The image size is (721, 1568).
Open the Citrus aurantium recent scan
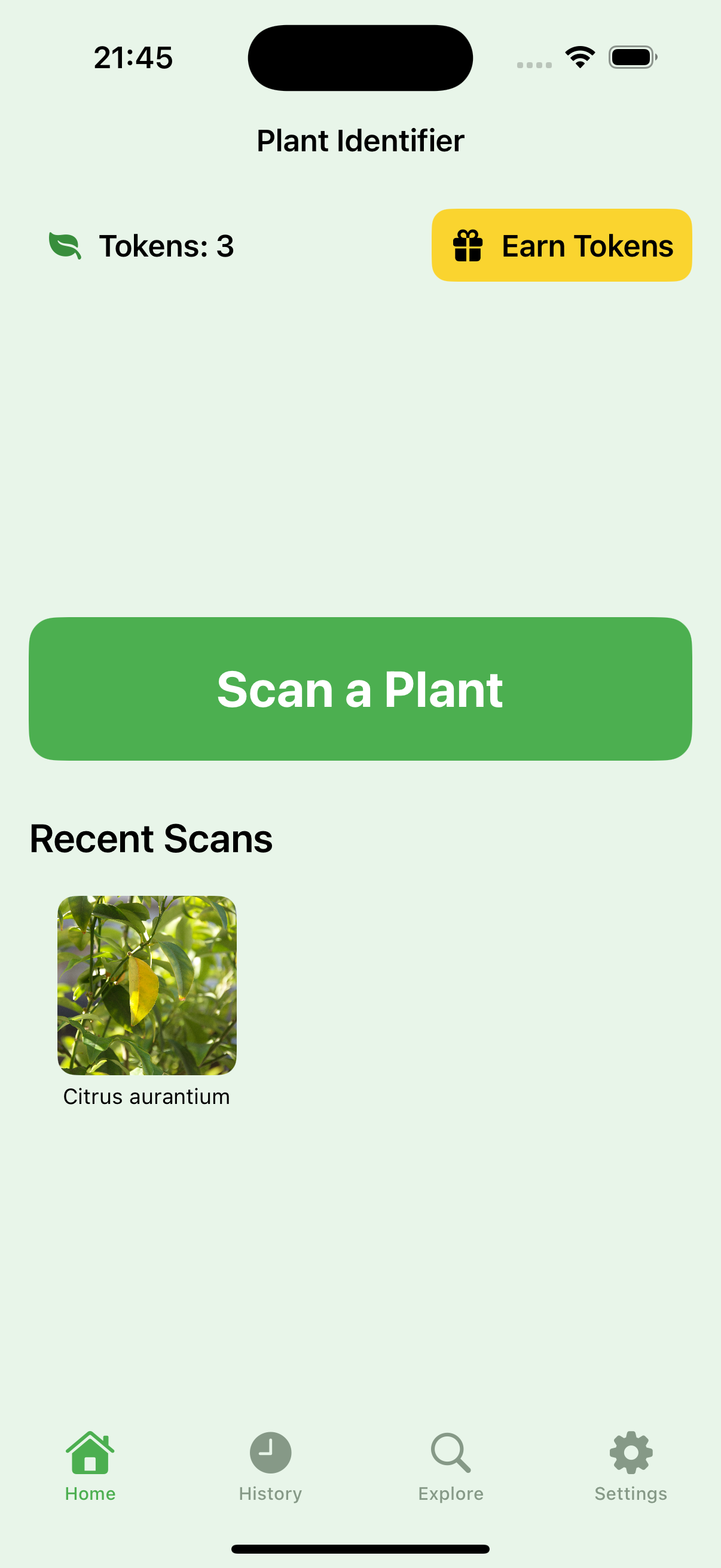click(x=146, y=986)
